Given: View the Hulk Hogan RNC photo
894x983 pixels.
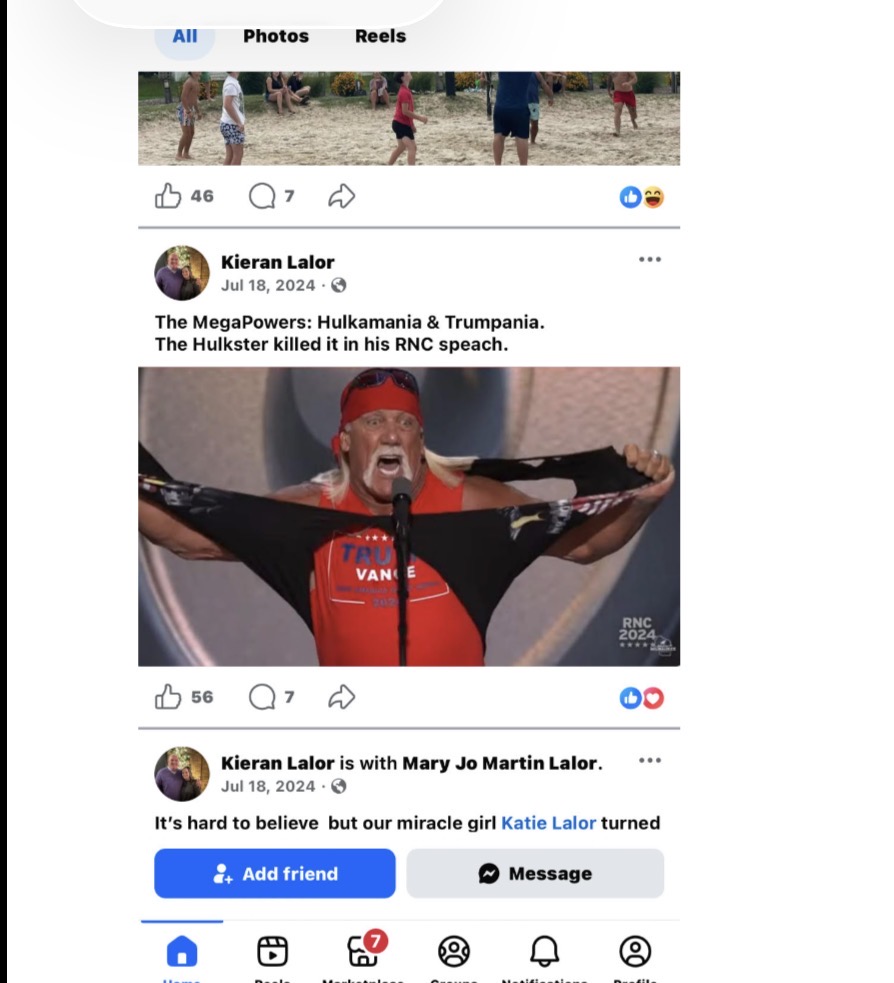Looking at the screenshot, I should pos(409,516).
